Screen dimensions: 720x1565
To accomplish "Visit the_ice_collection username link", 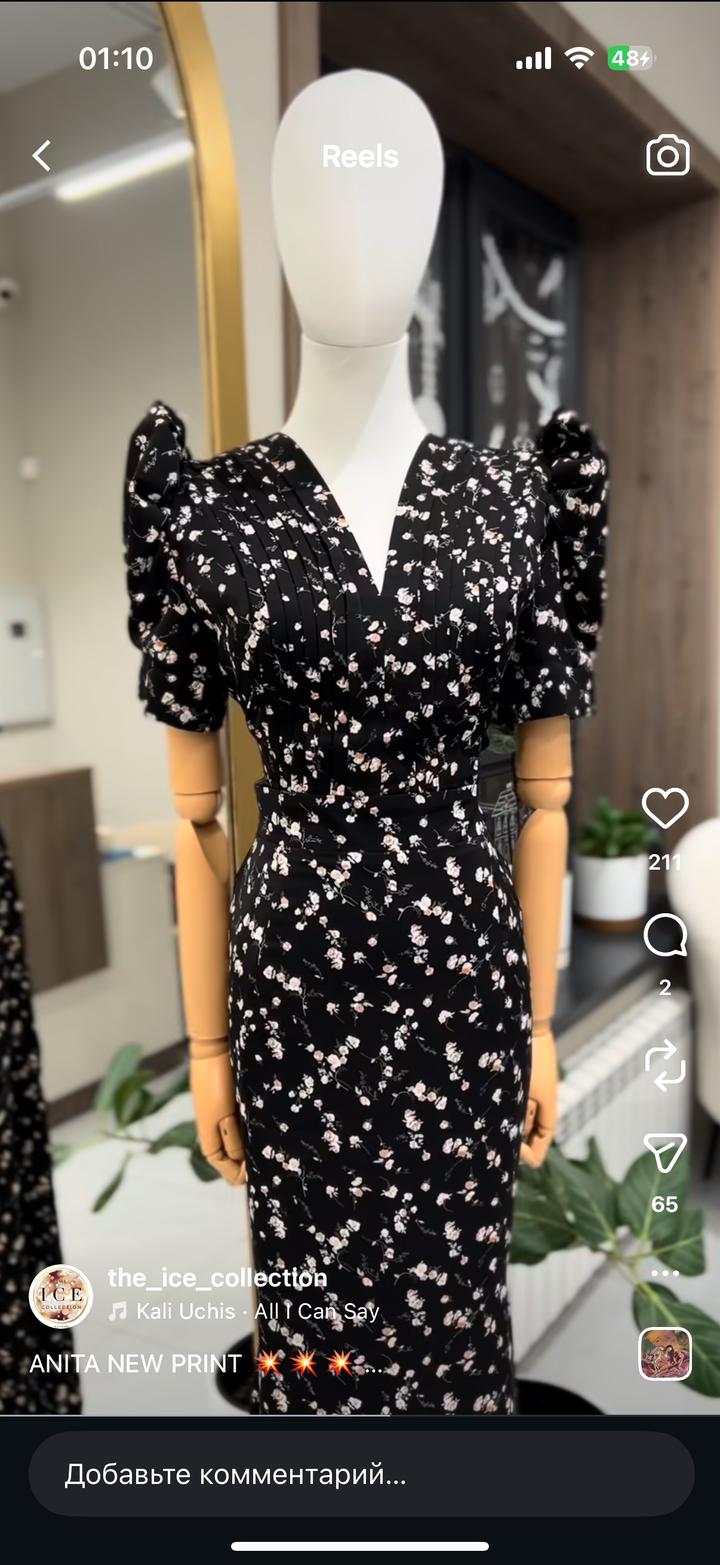I will coord(217,1277).
